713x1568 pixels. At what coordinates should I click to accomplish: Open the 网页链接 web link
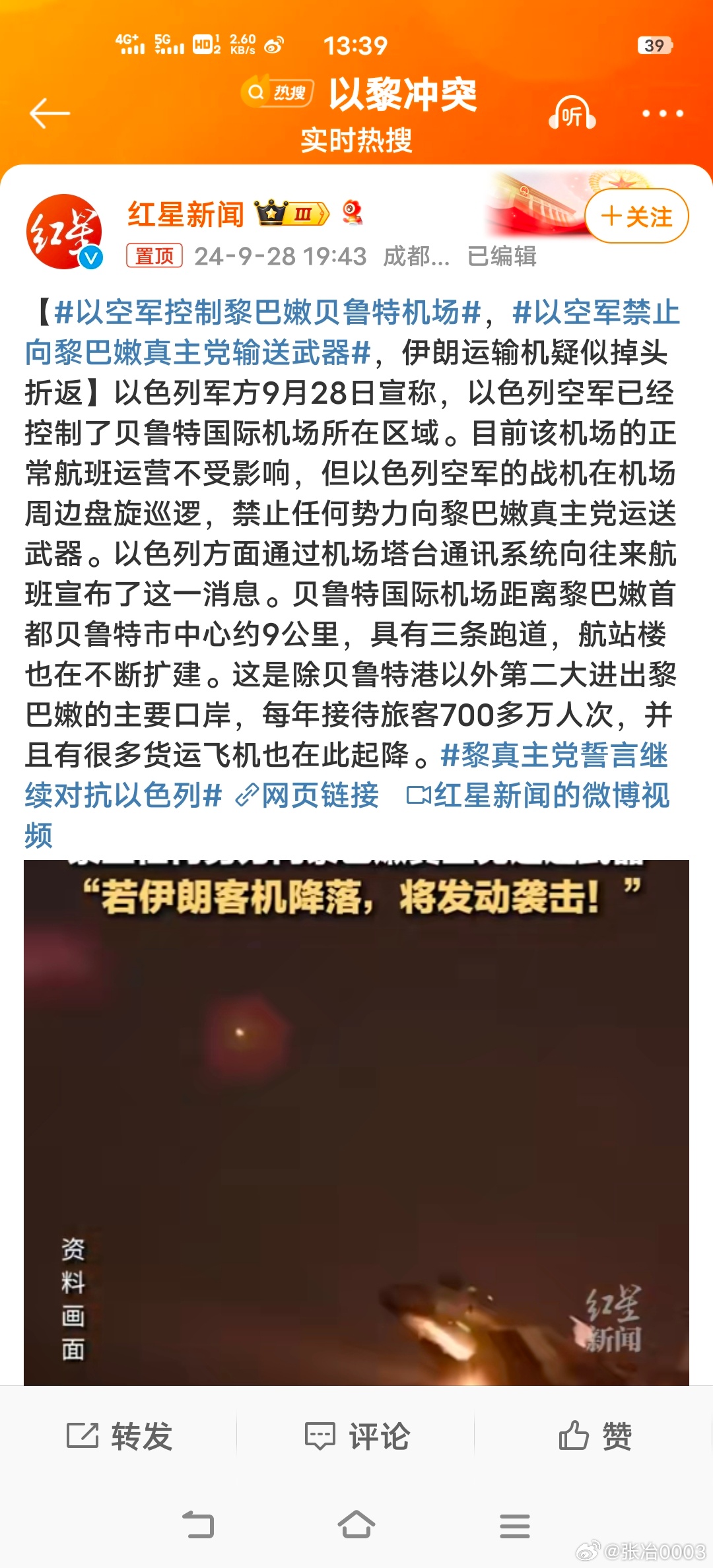pyautogui.click(x=308, y=795)
